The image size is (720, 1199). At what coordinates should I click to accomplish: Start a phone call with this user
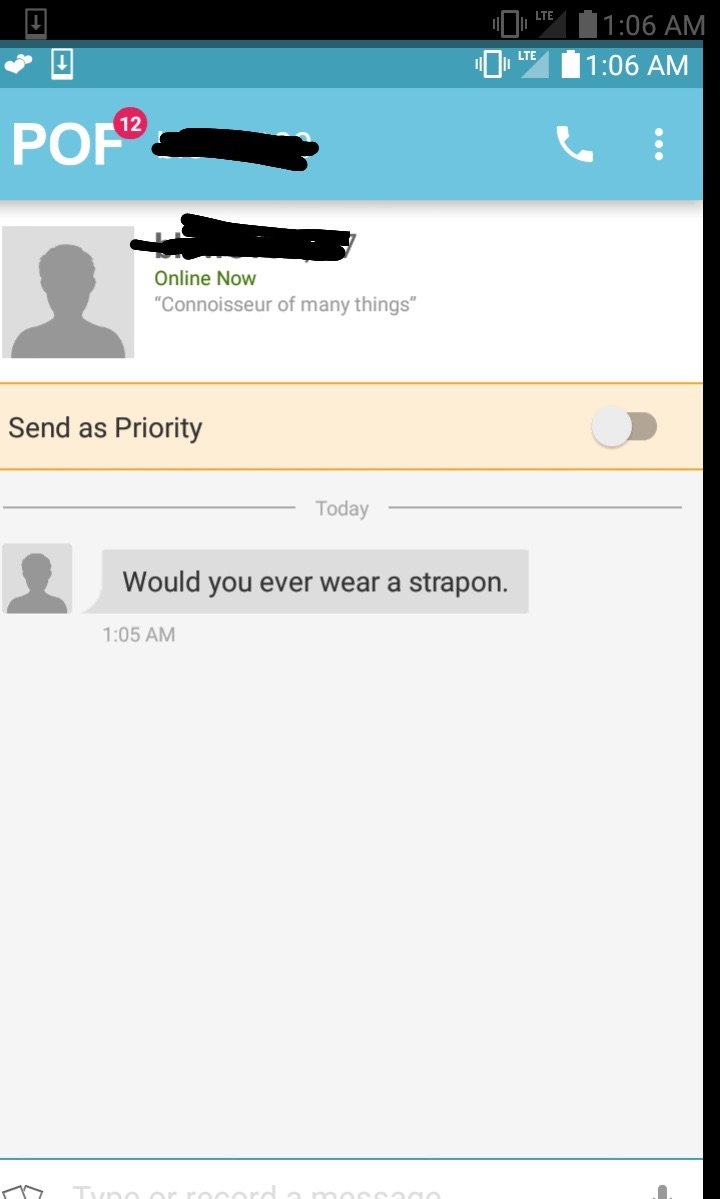click(x=574, y=145)
